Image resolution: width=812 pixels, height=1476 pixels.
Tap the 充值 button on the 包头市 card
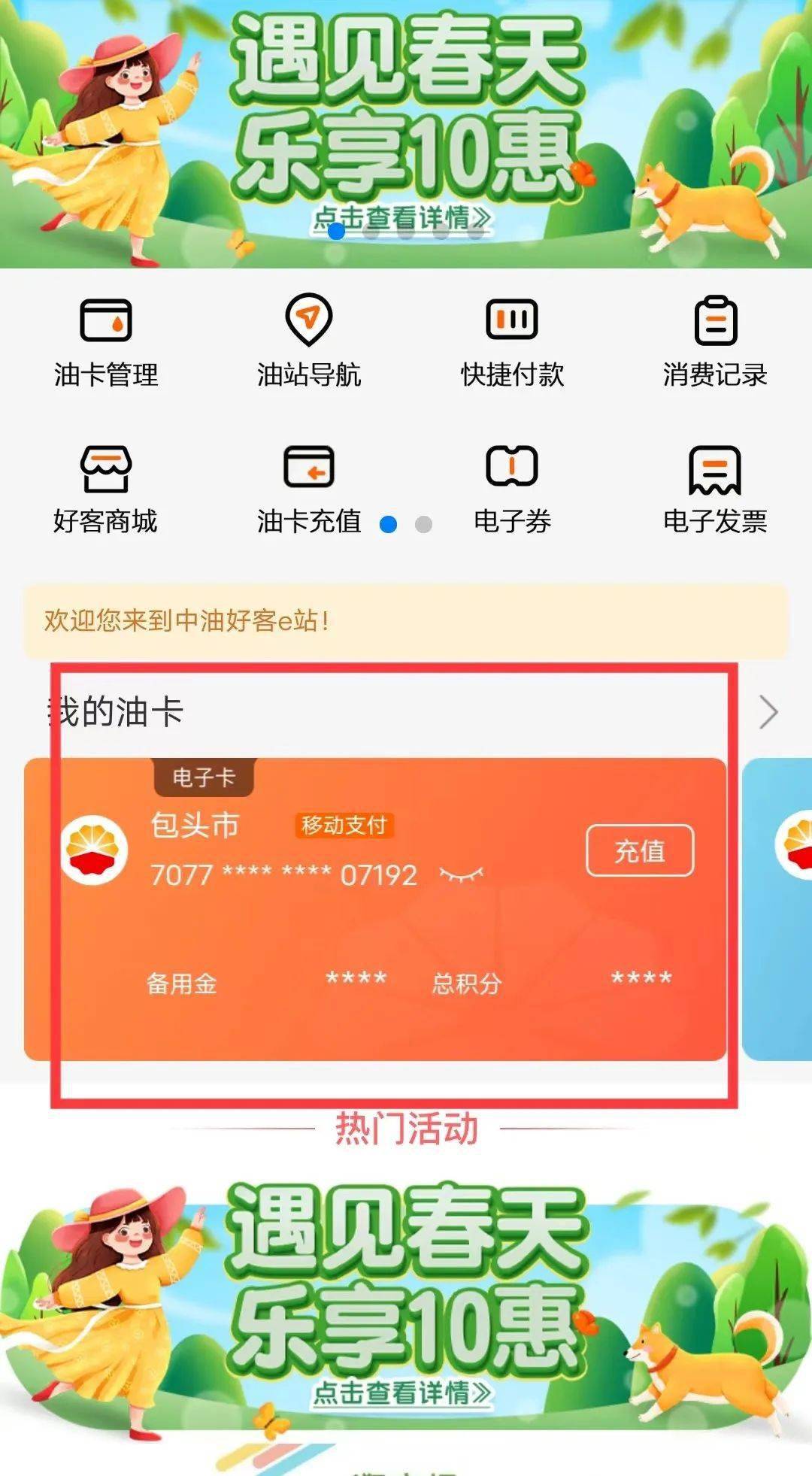[640, 850]
